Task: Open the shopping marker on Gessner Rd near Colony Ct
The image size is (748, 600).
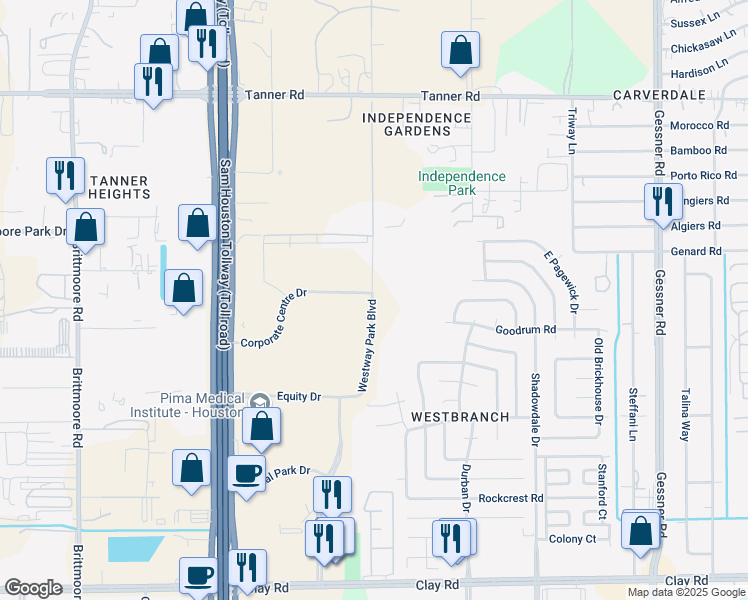Action: click(x=641, y=531)
